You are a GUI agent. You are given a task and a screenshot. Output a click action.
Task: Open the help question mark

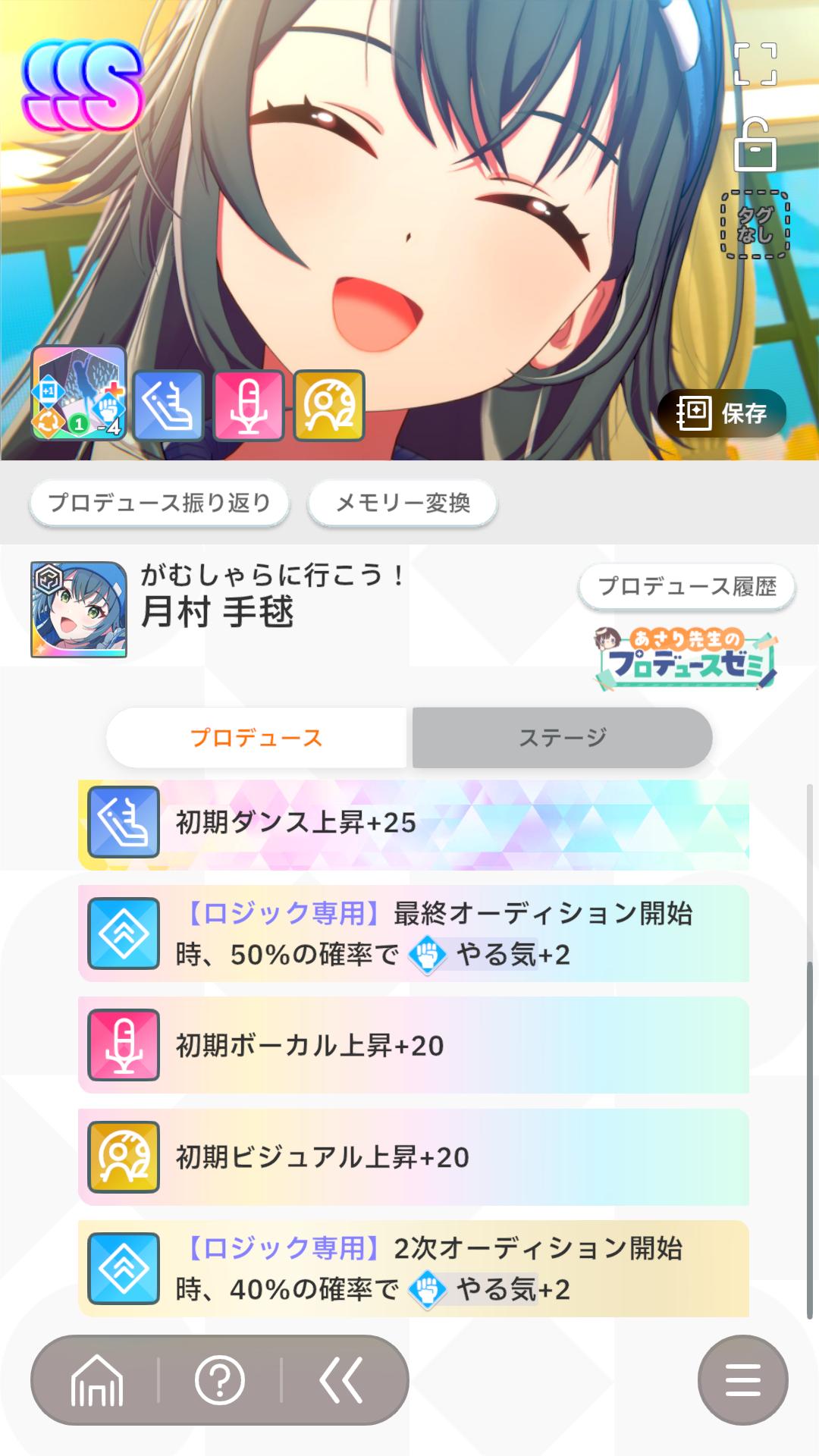(219, 1380)
